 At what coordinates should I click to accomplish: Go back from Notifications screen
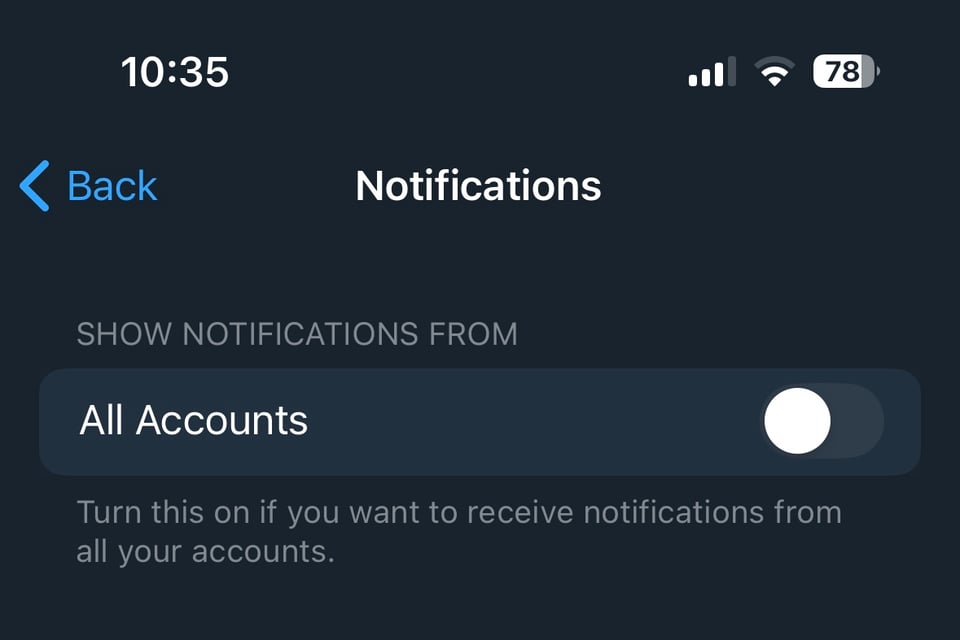90,186
